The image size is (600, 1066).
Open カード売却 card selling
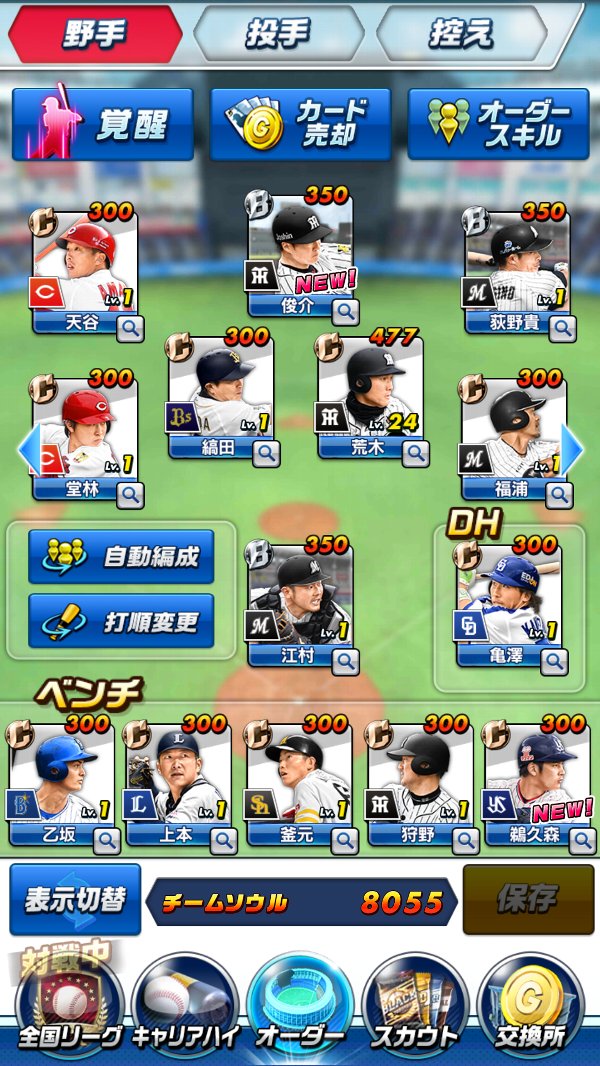coord(300,125)
